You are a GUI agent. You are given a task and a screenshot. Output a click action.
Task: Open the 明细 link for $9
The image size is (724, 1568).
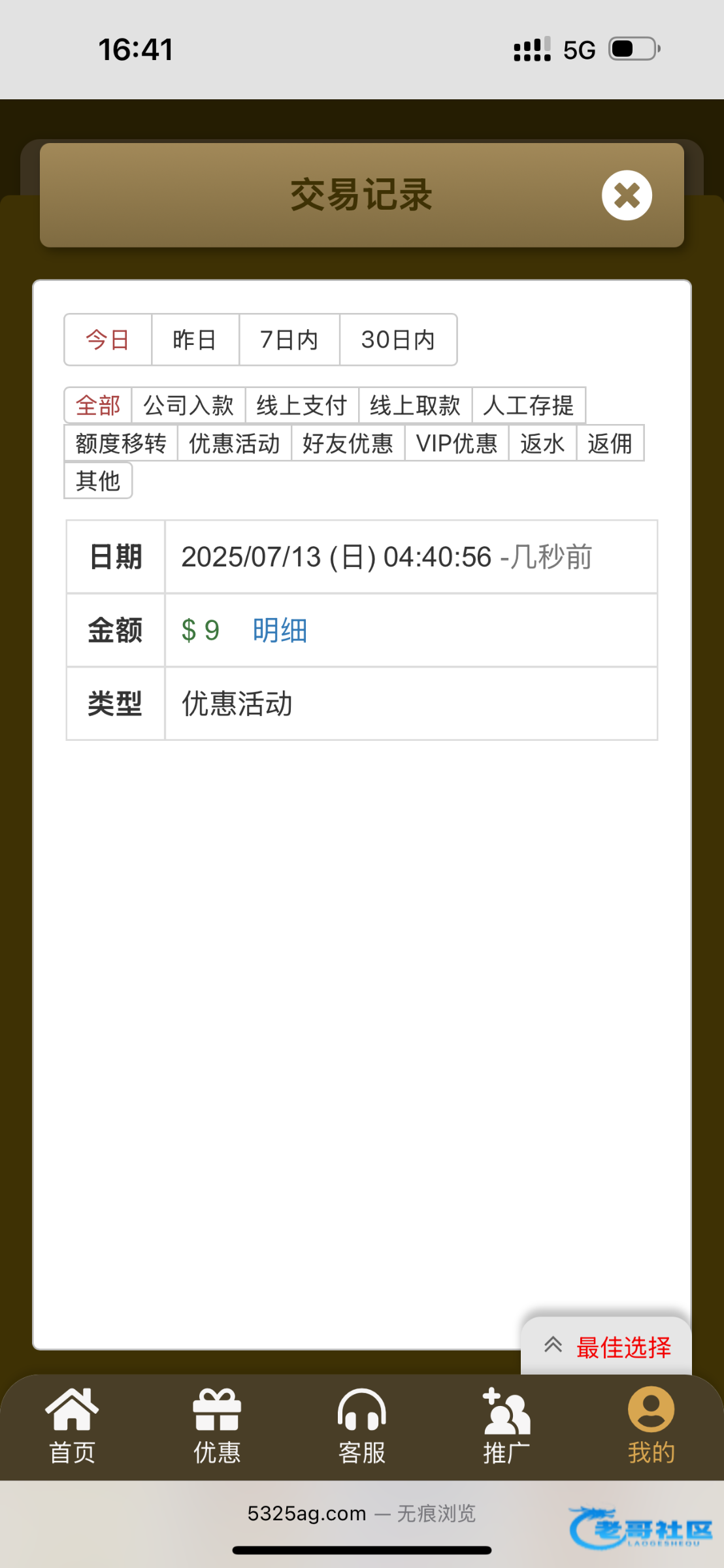[280, 630]
